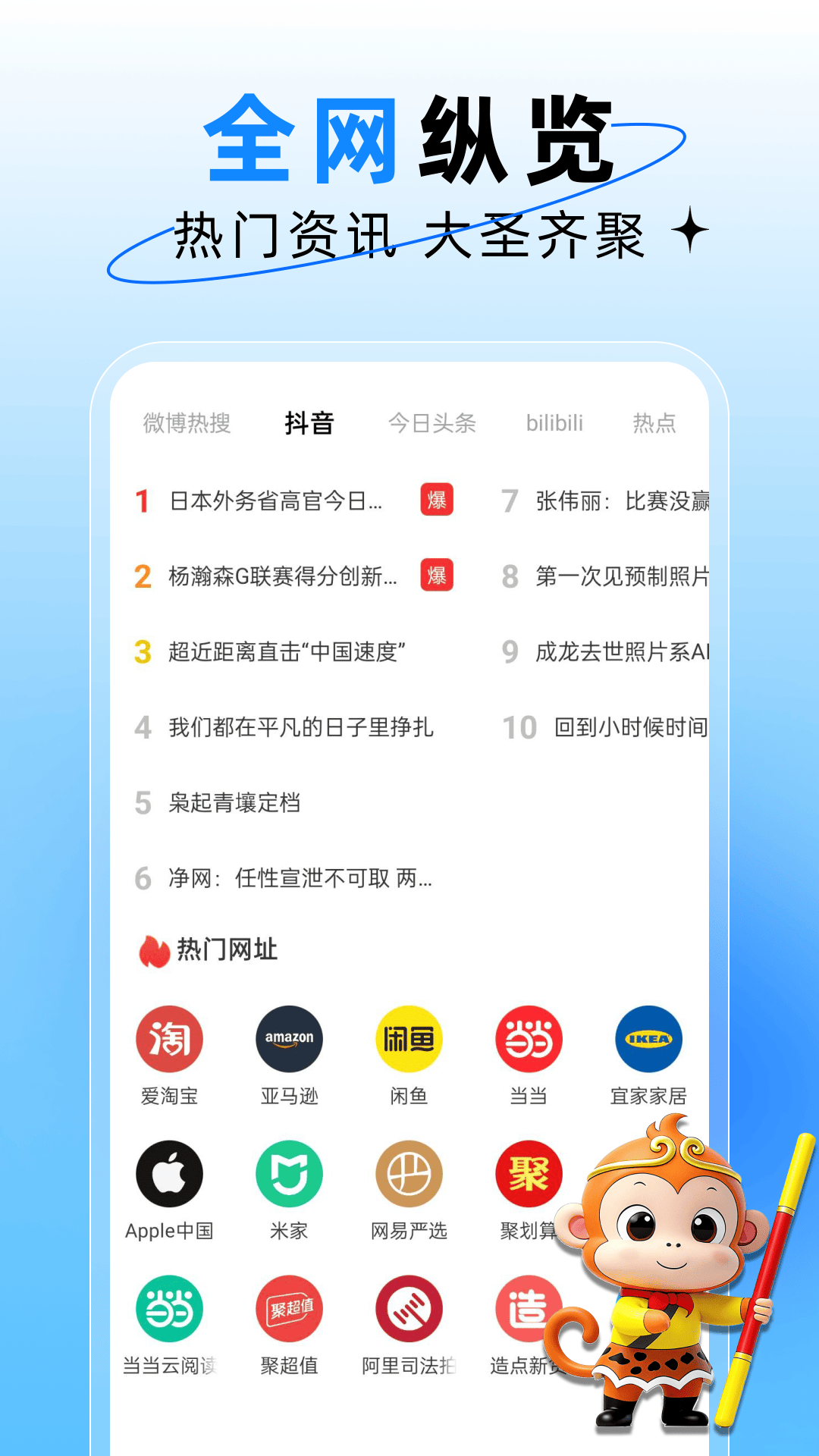Tap the 爆 badge on the top trending item
Image resolution: width=819 pixels, height=1456 pixels.
click(436, 500)
